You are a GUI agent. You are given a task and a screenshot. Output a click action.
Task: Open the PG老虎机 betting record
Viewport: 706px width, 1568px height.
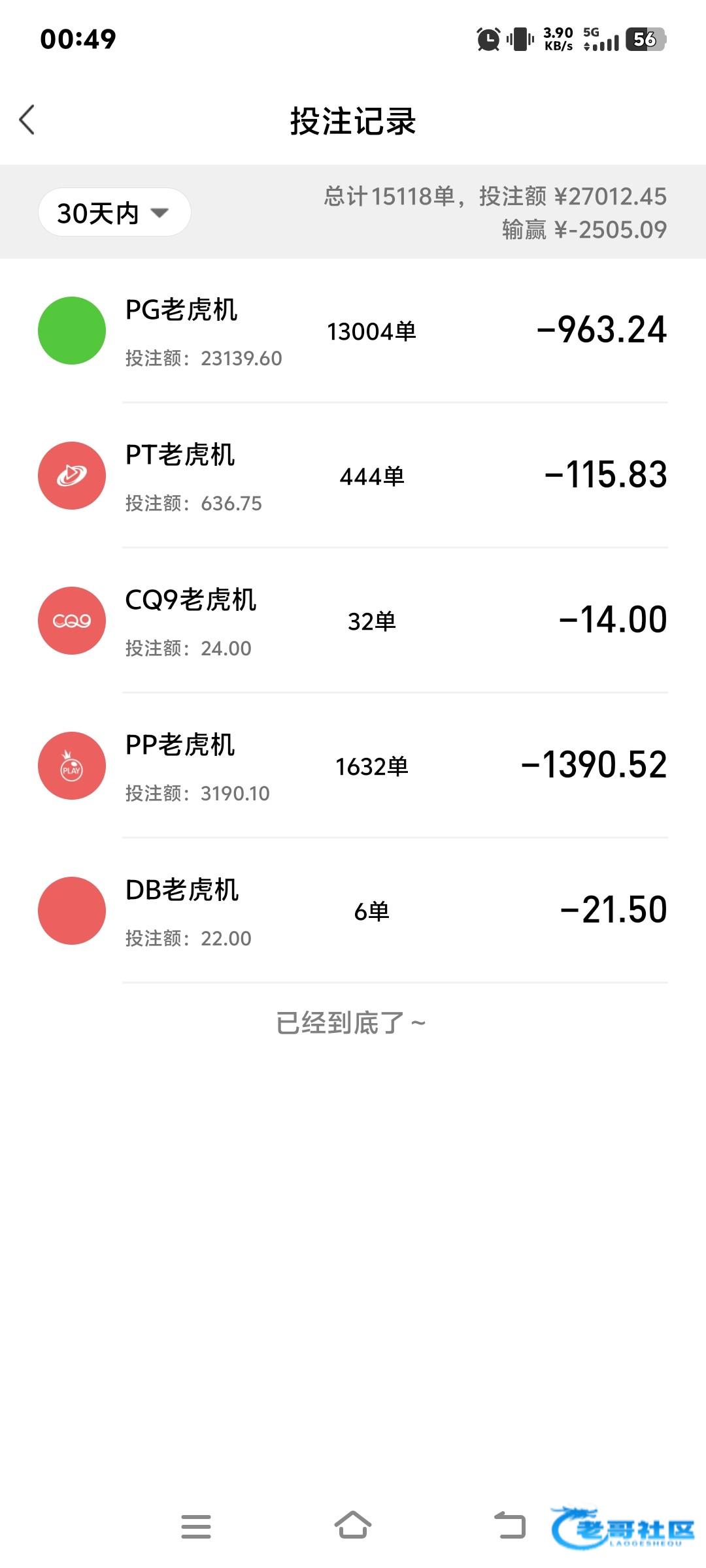point(353,331)
